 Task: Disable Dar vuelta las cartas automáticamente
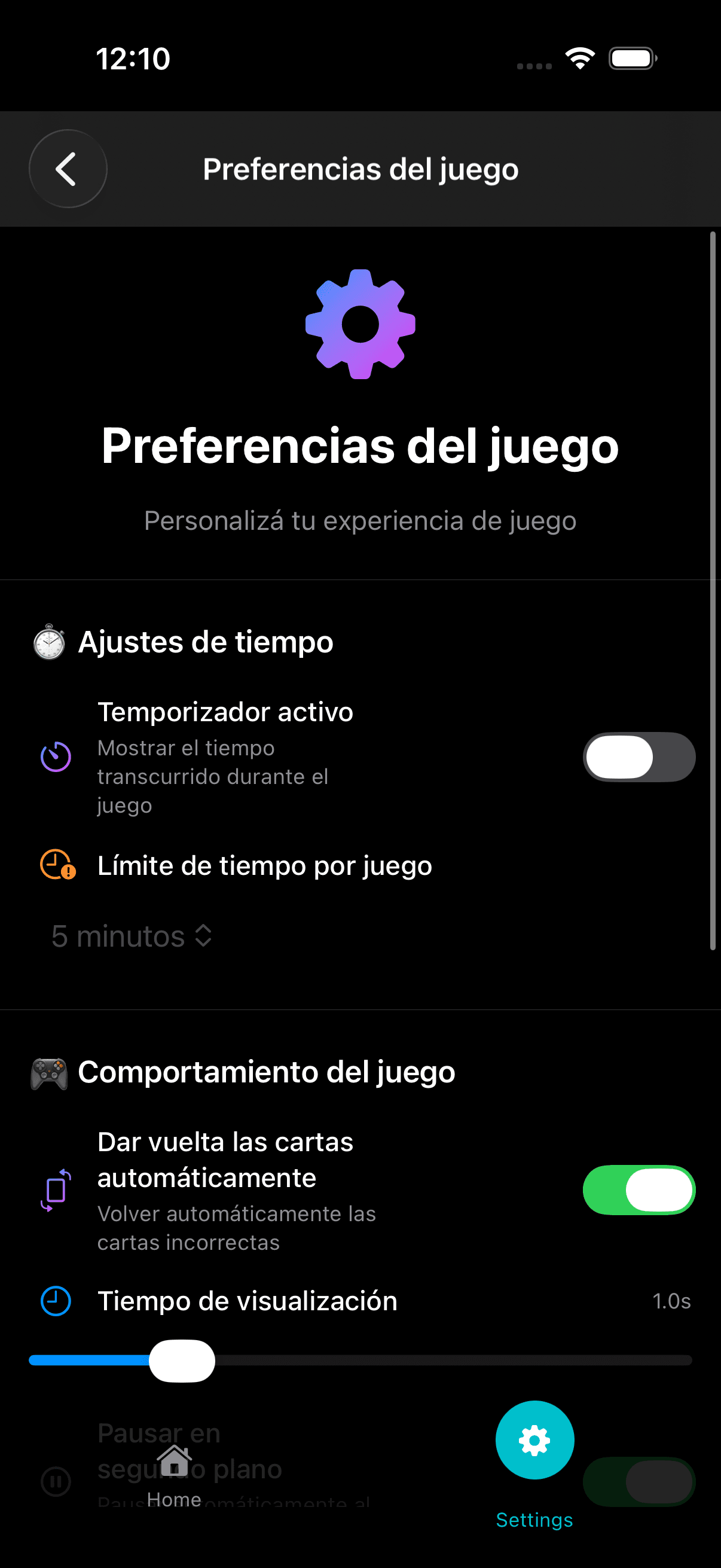coord(639,1191)
